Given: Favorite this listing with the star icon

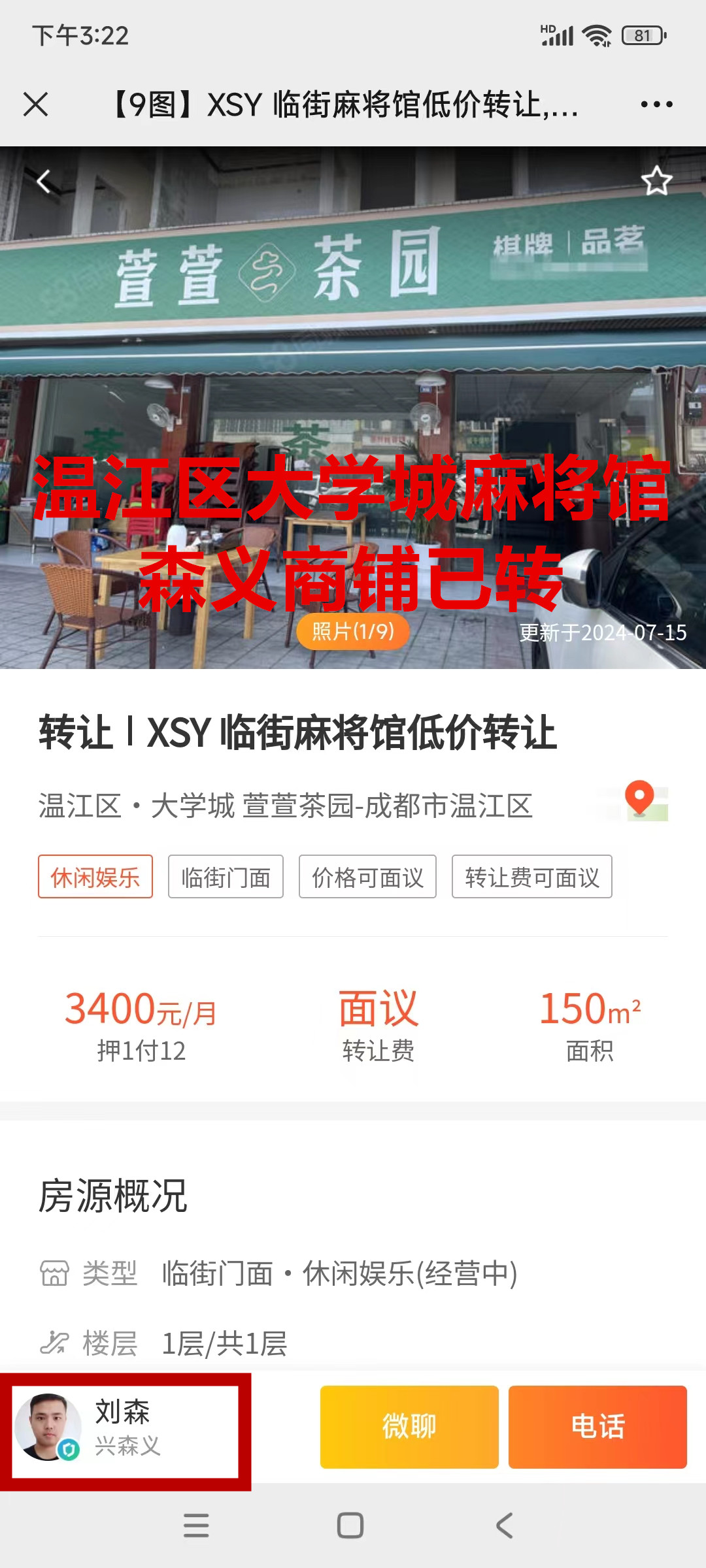Looking at the screenshot, I should (x=656, y=182).
